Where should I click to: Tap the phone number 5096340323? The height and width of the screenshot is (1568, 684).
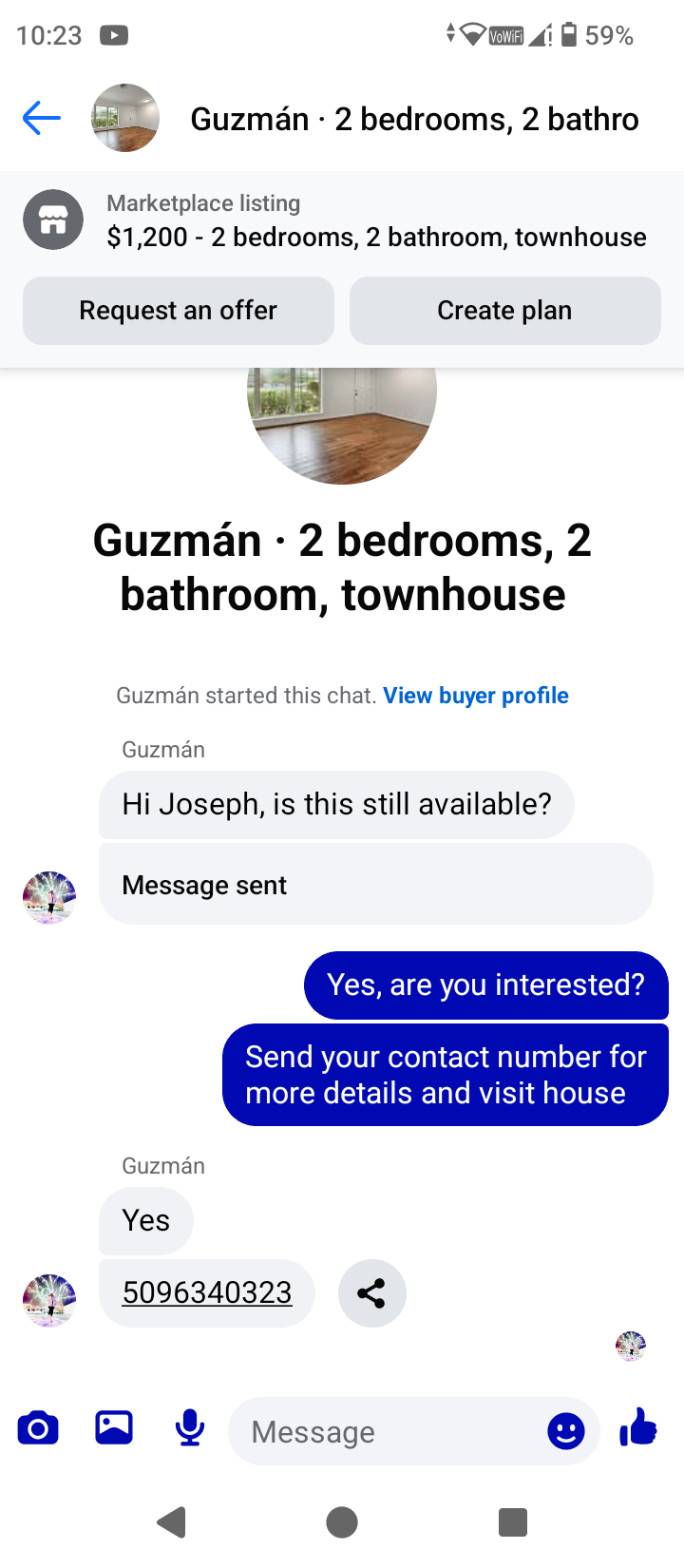pyautogui.click(x=207, y=1292)
